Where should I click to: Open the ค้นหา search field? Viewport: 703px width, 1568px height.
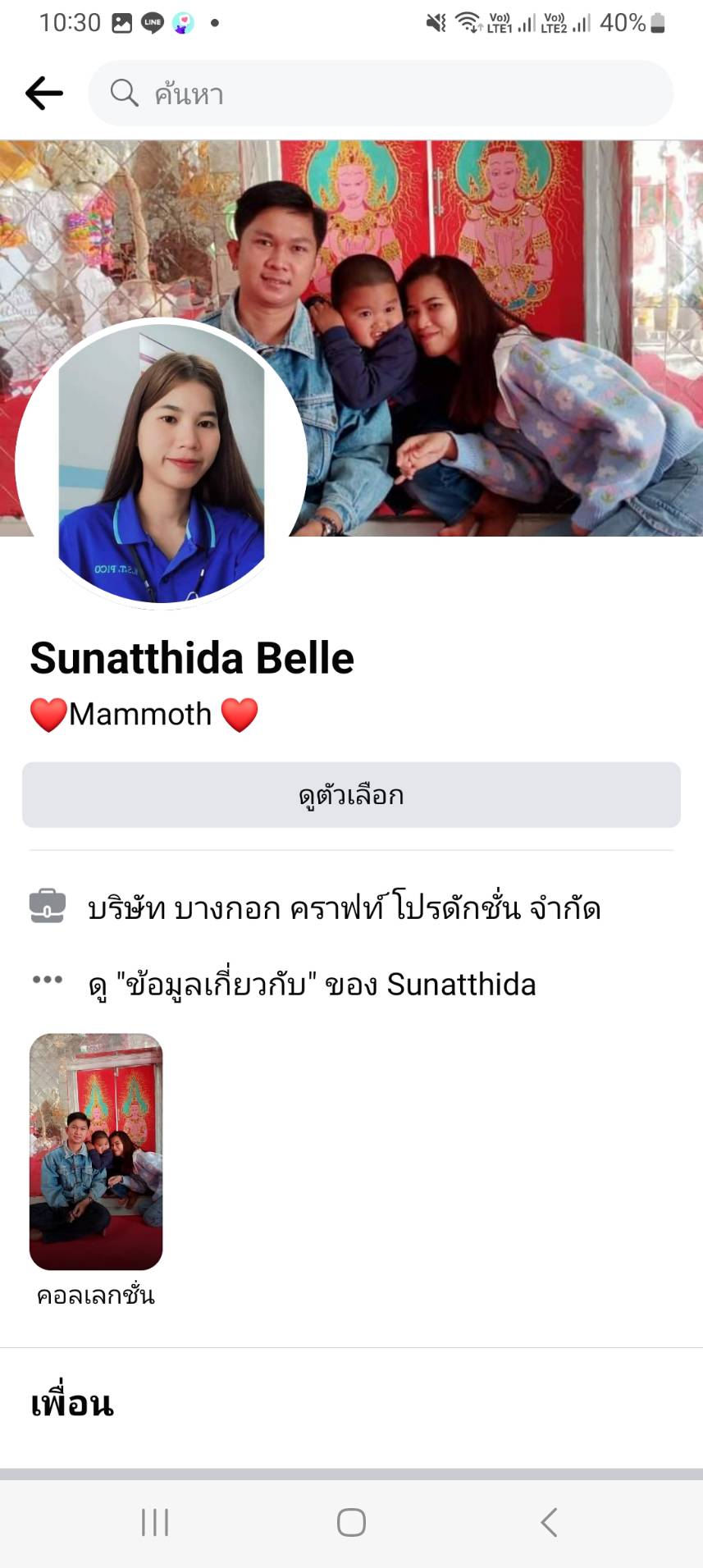tap(381, 94)
